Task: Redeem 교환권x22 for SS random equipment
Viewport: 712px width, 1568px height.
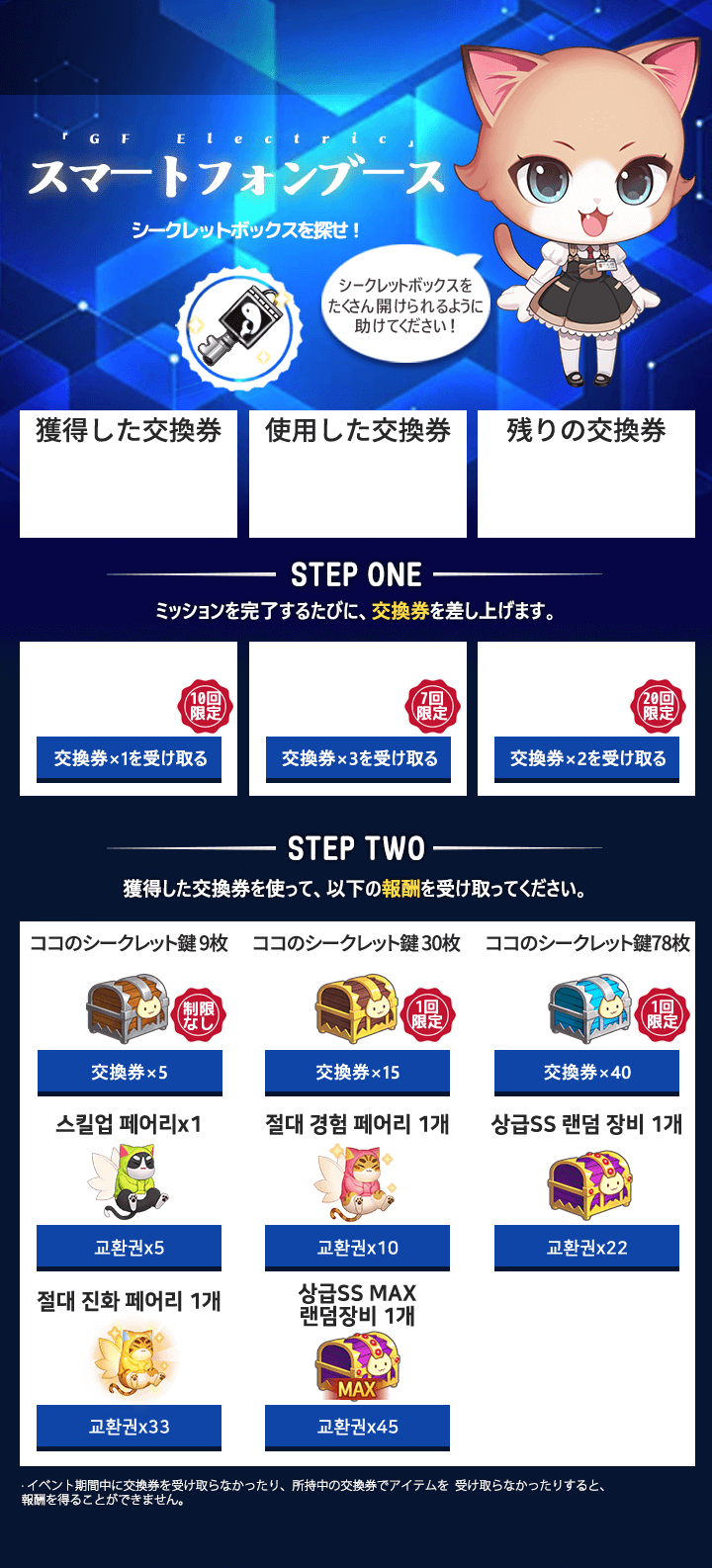Action: pyautogui.click(x=586, y=1249)
